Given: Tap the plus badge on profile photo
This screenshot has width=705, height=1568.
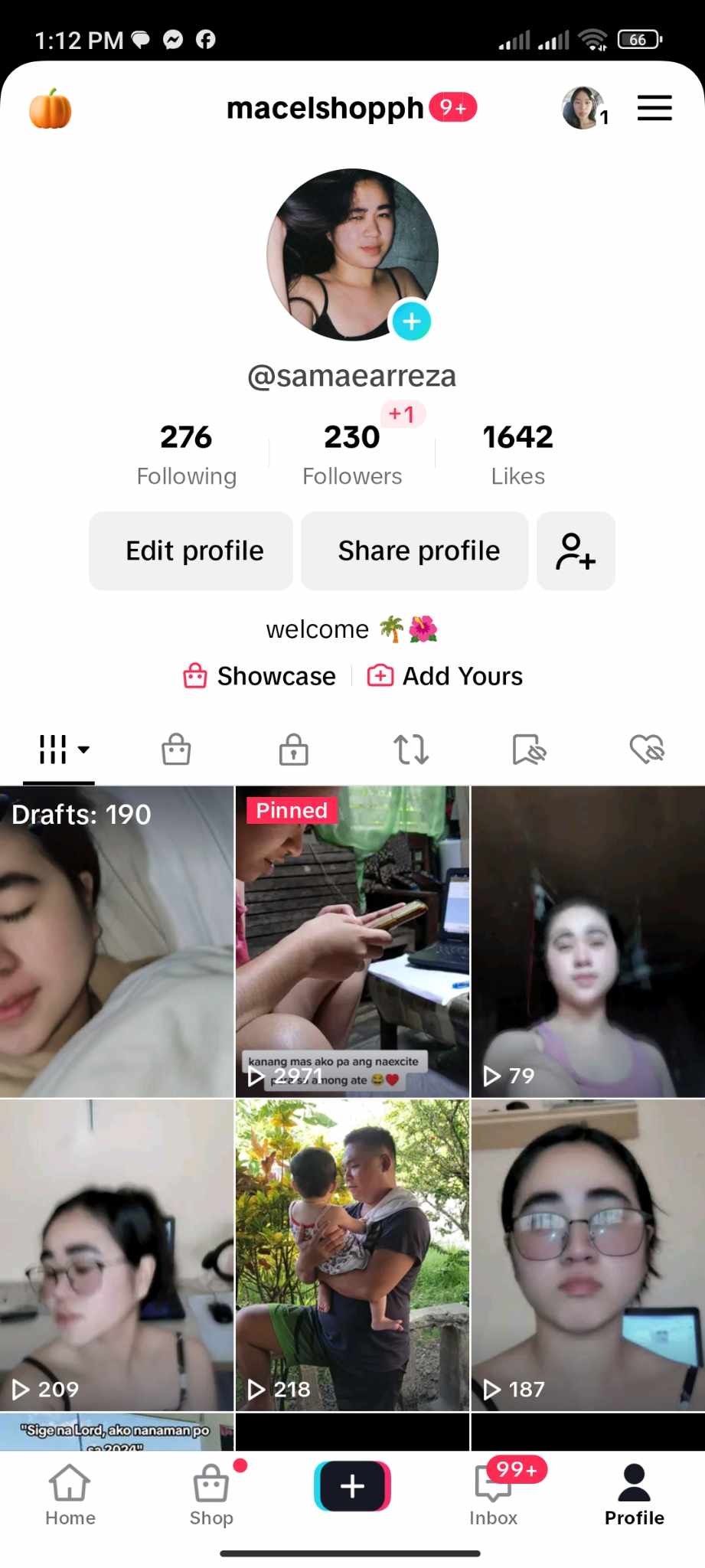Looking at the screenshot, I should point(412,322).
